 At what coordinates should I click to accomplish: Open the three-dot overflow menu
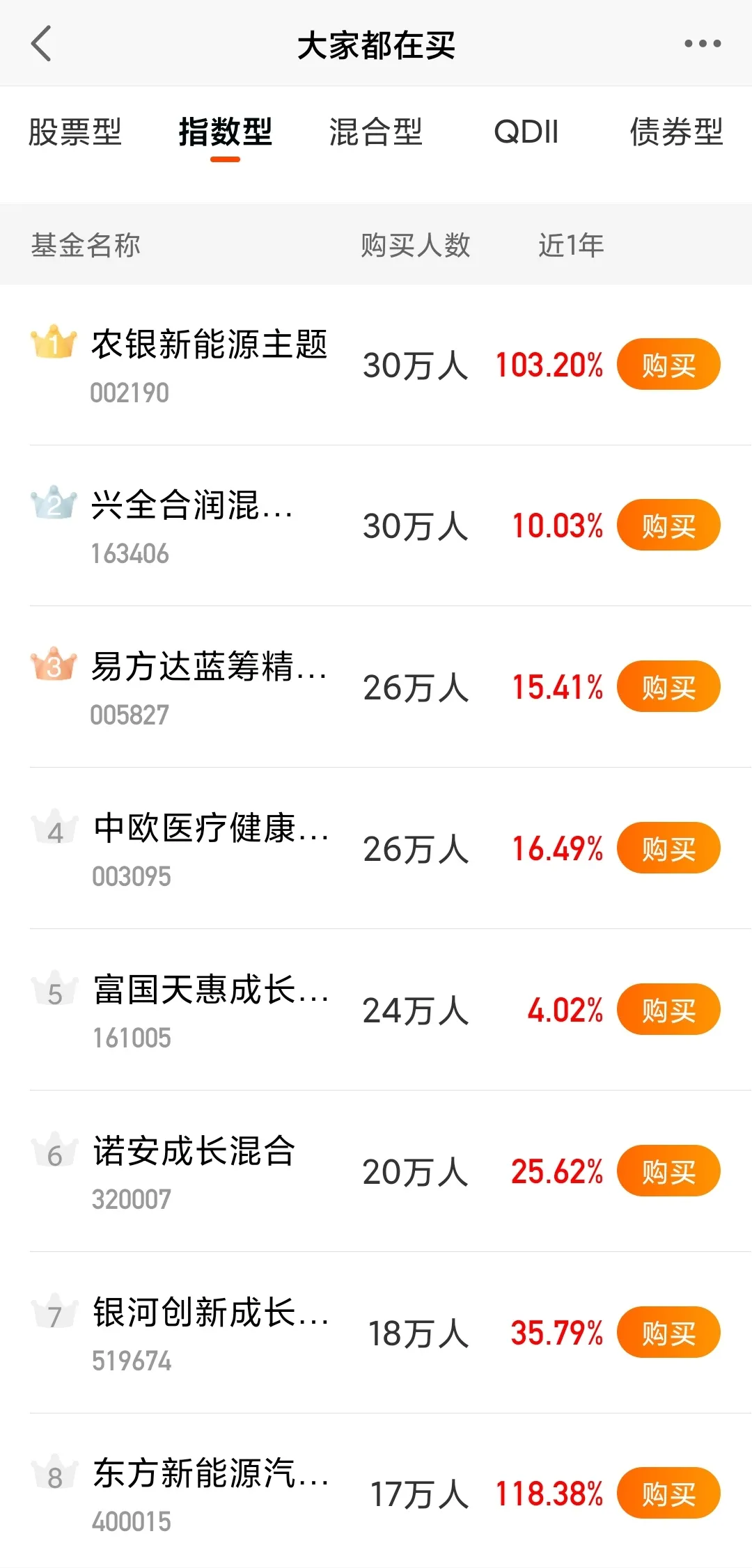[x=702, y=44]
